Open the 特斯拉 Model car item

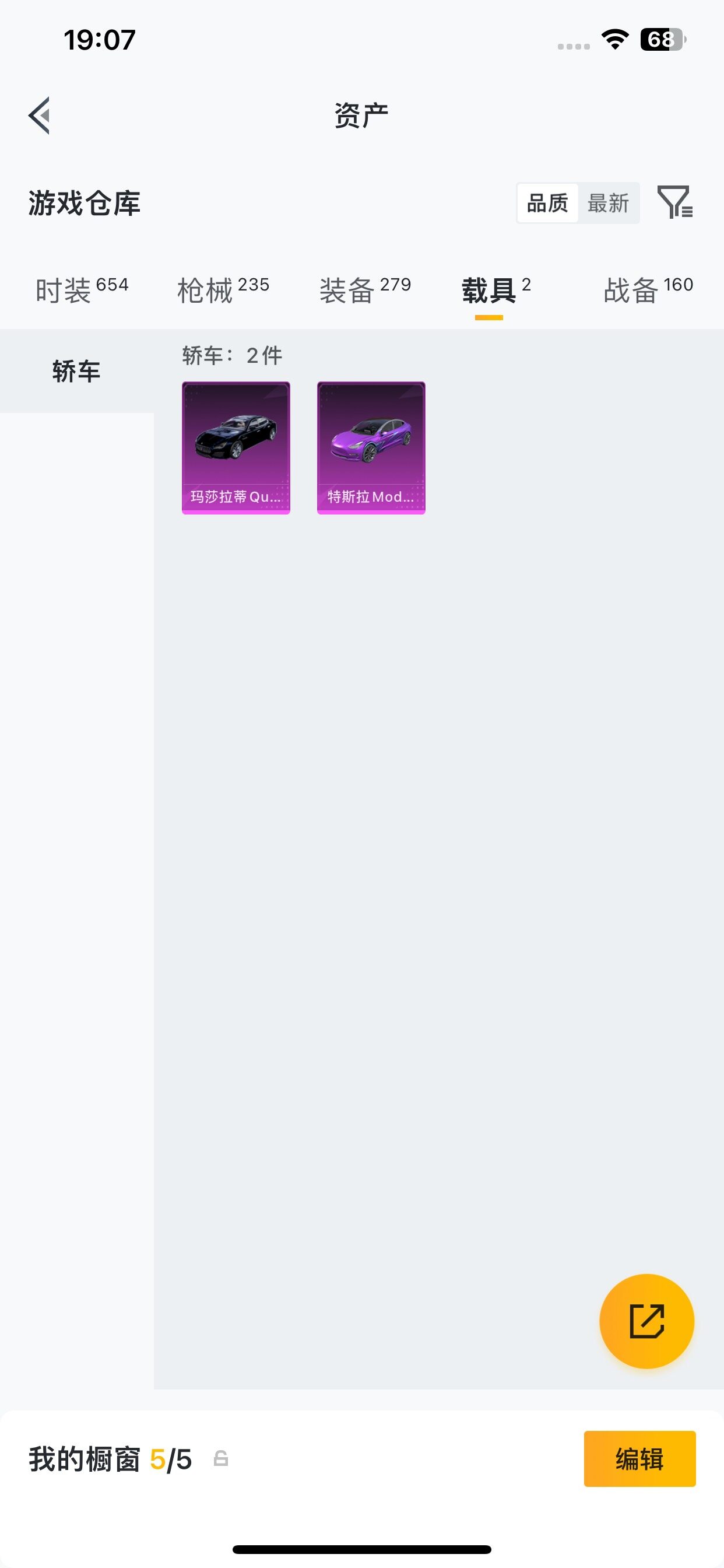click(x=371, y=448)
